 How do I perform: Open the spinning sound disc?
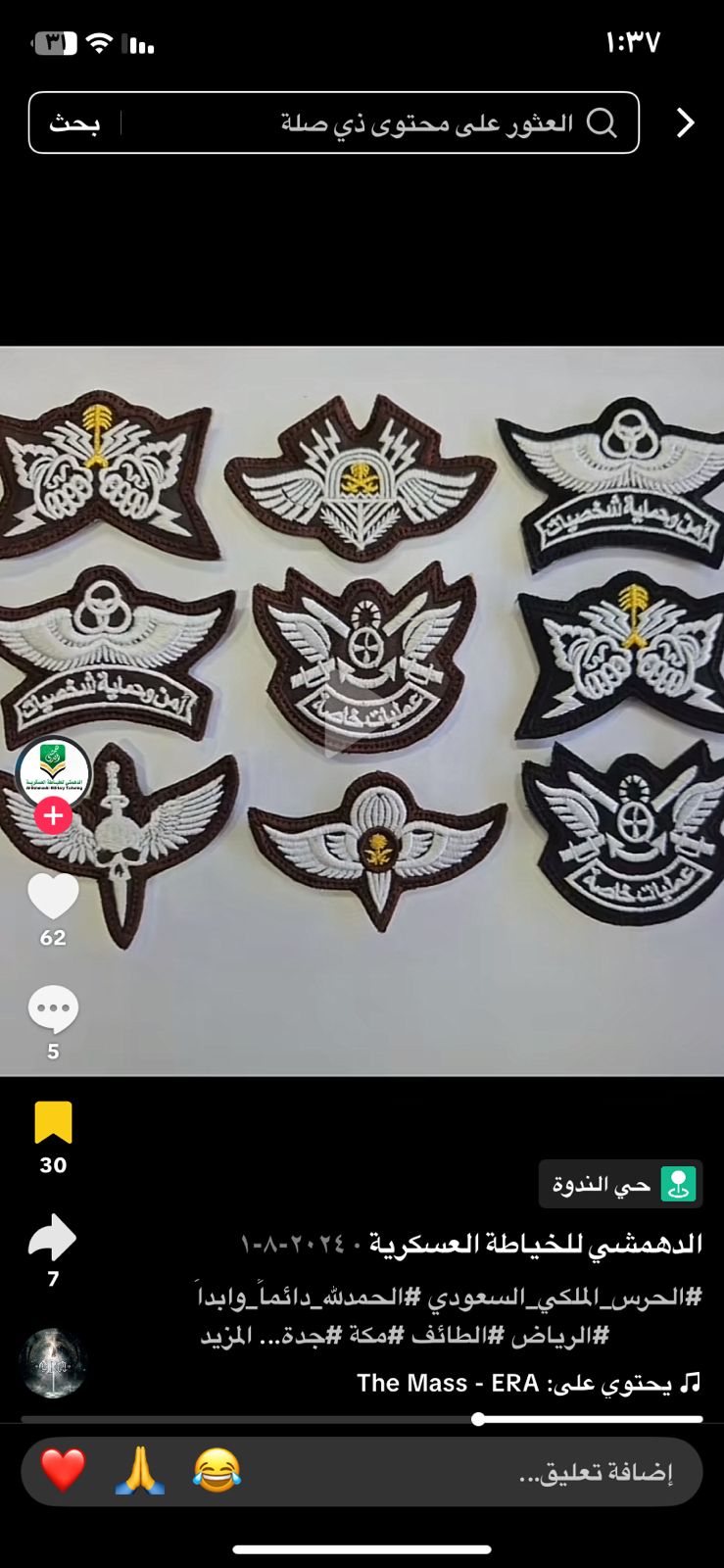53,1363
